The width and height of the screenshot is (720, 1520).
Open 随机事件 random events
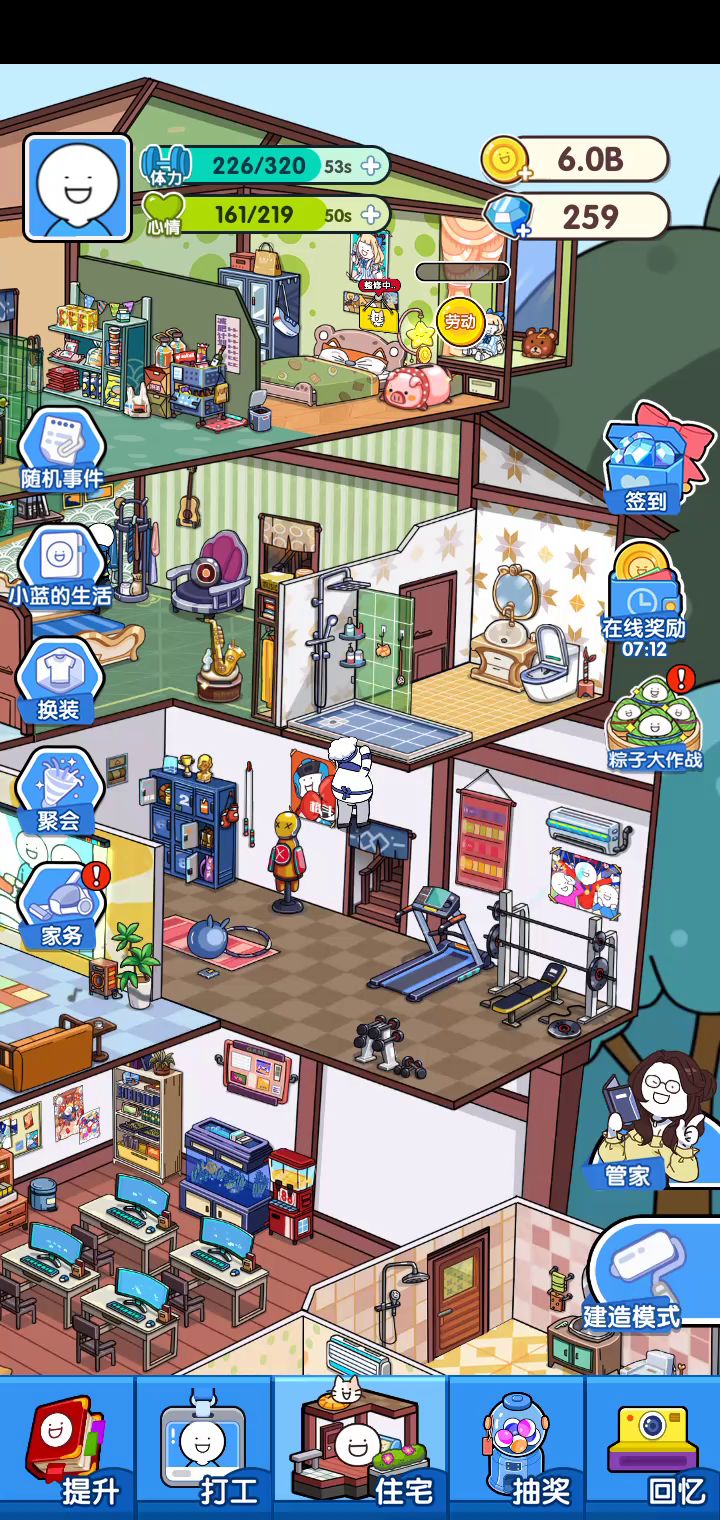pos(62,452)
